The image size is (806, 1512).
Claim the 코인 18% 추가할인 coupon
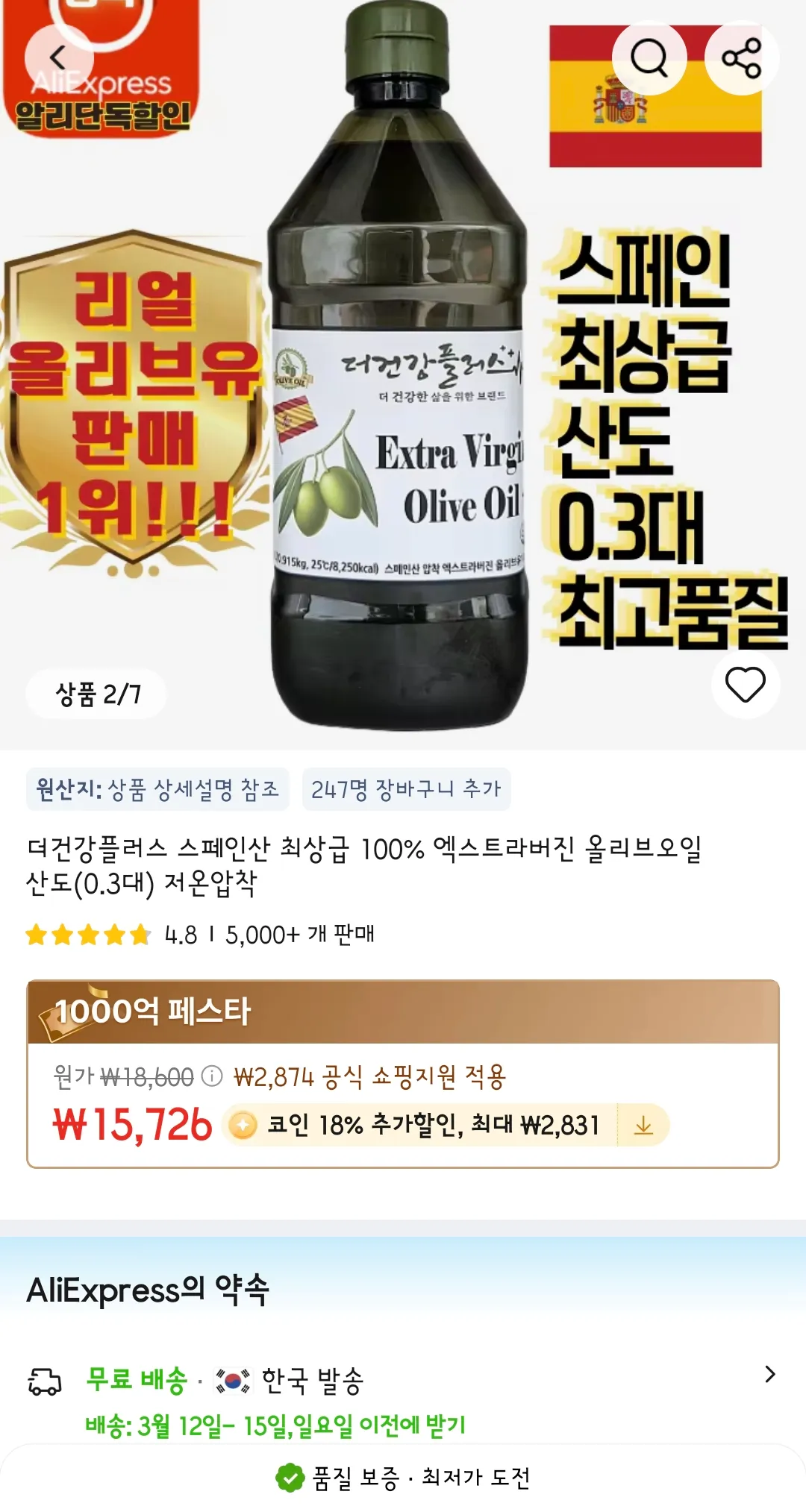pyautogui.click(x=446, y=1125)
